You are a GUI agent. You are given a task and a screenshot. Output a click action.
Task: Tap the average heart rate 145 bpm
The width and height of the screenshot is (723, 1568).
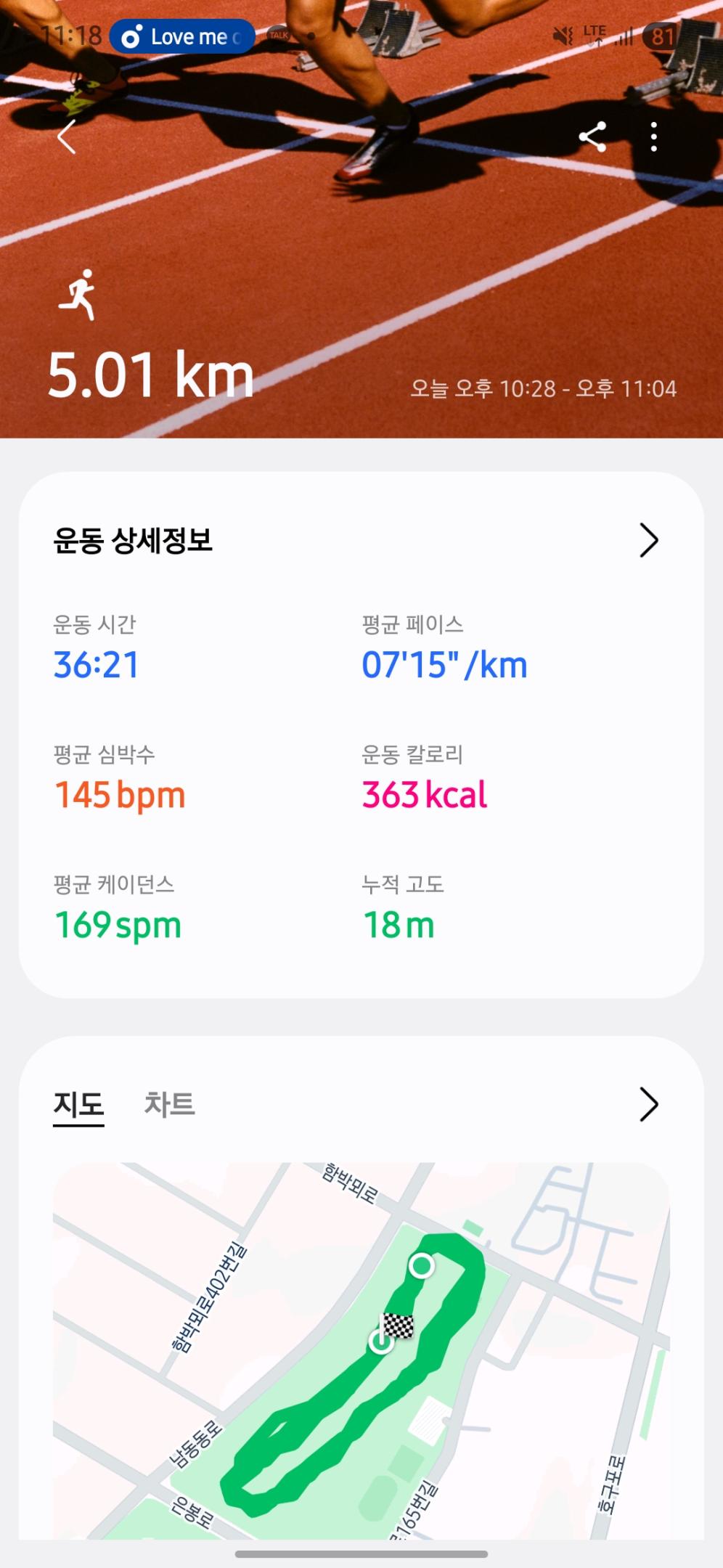(120, 794)
